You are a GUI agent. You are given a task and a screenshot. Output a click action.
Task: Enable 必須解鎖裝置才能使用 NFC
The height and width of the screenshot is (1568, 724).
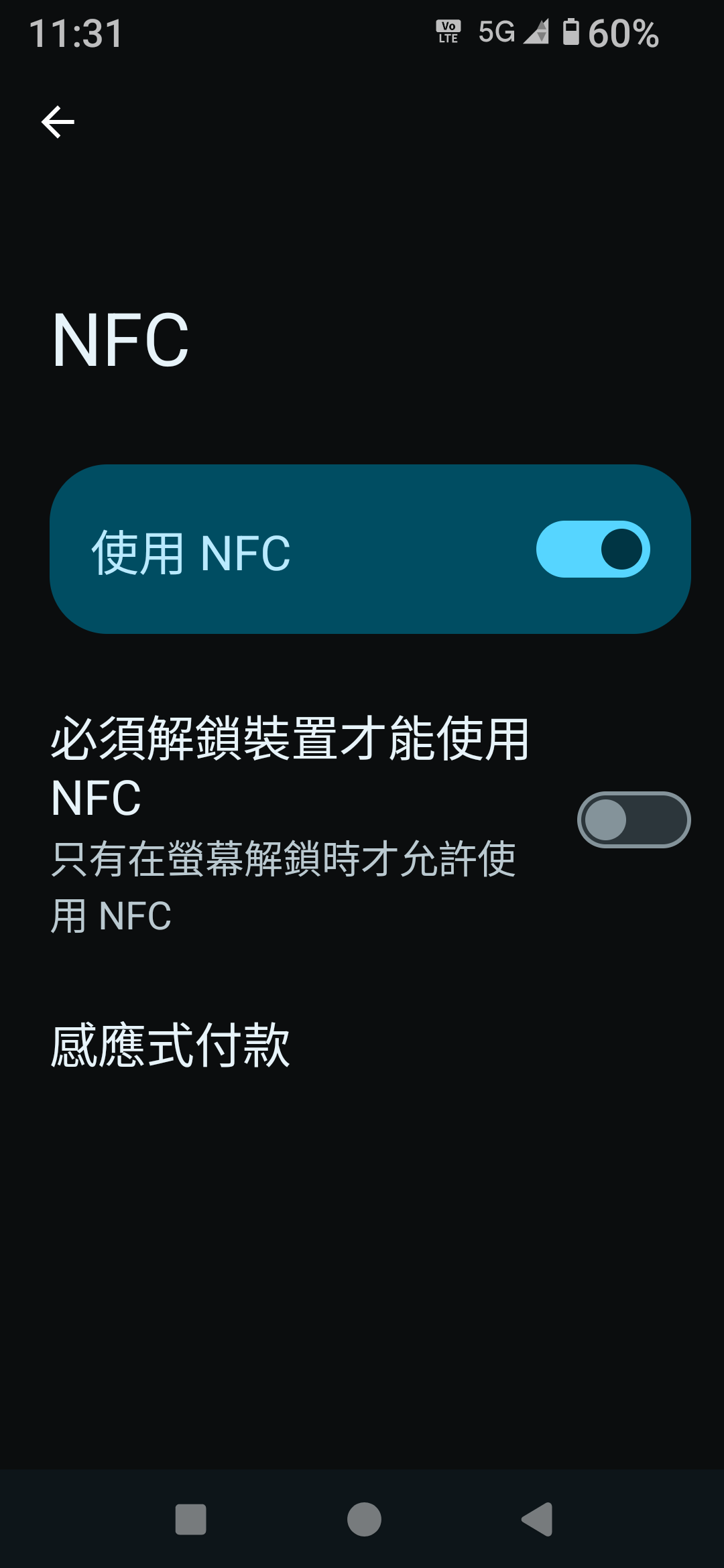point(633,820)
